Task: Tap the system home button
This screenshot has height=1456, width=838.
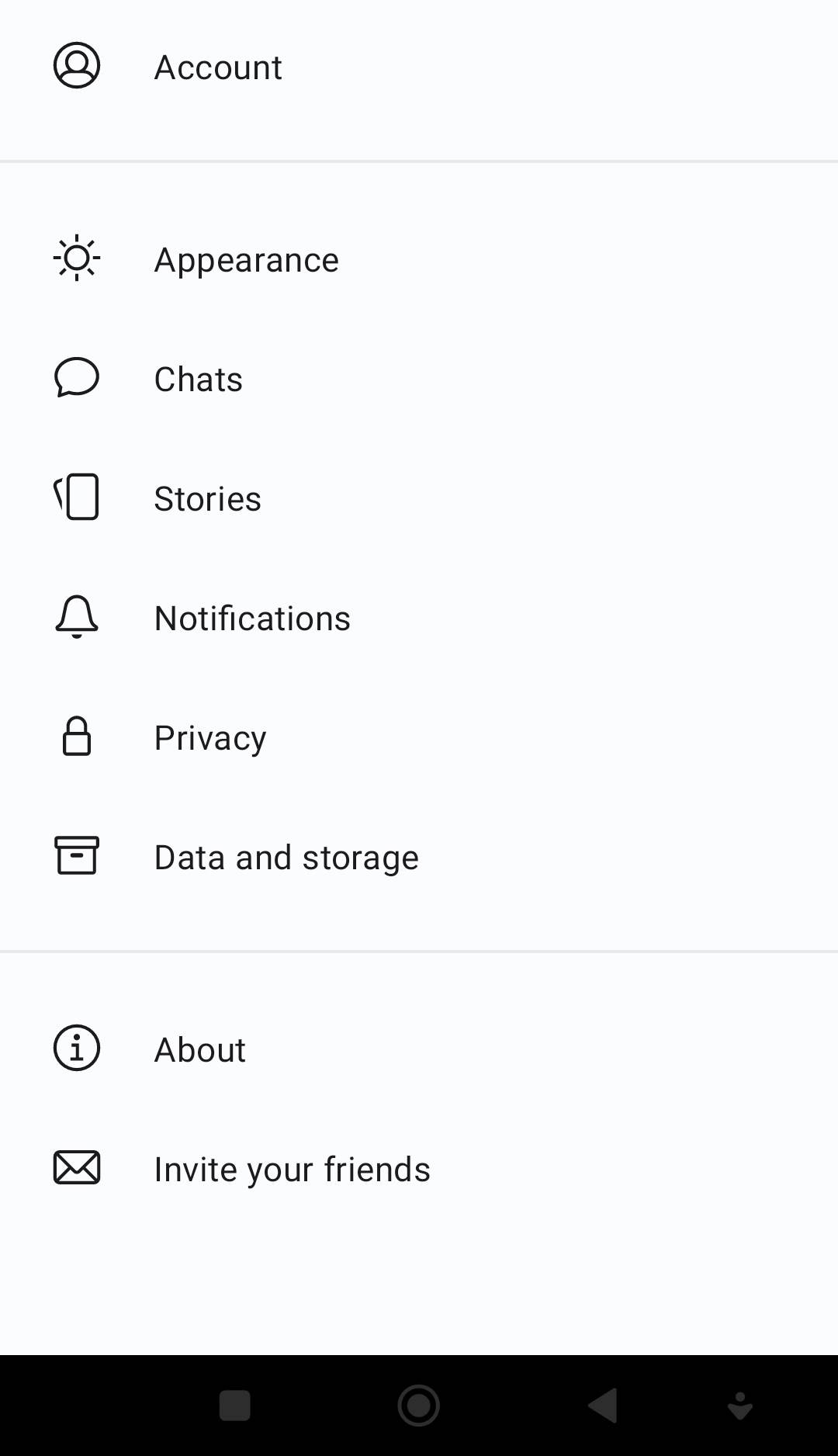Action: pyautogui.click(x=419, y=1406)
